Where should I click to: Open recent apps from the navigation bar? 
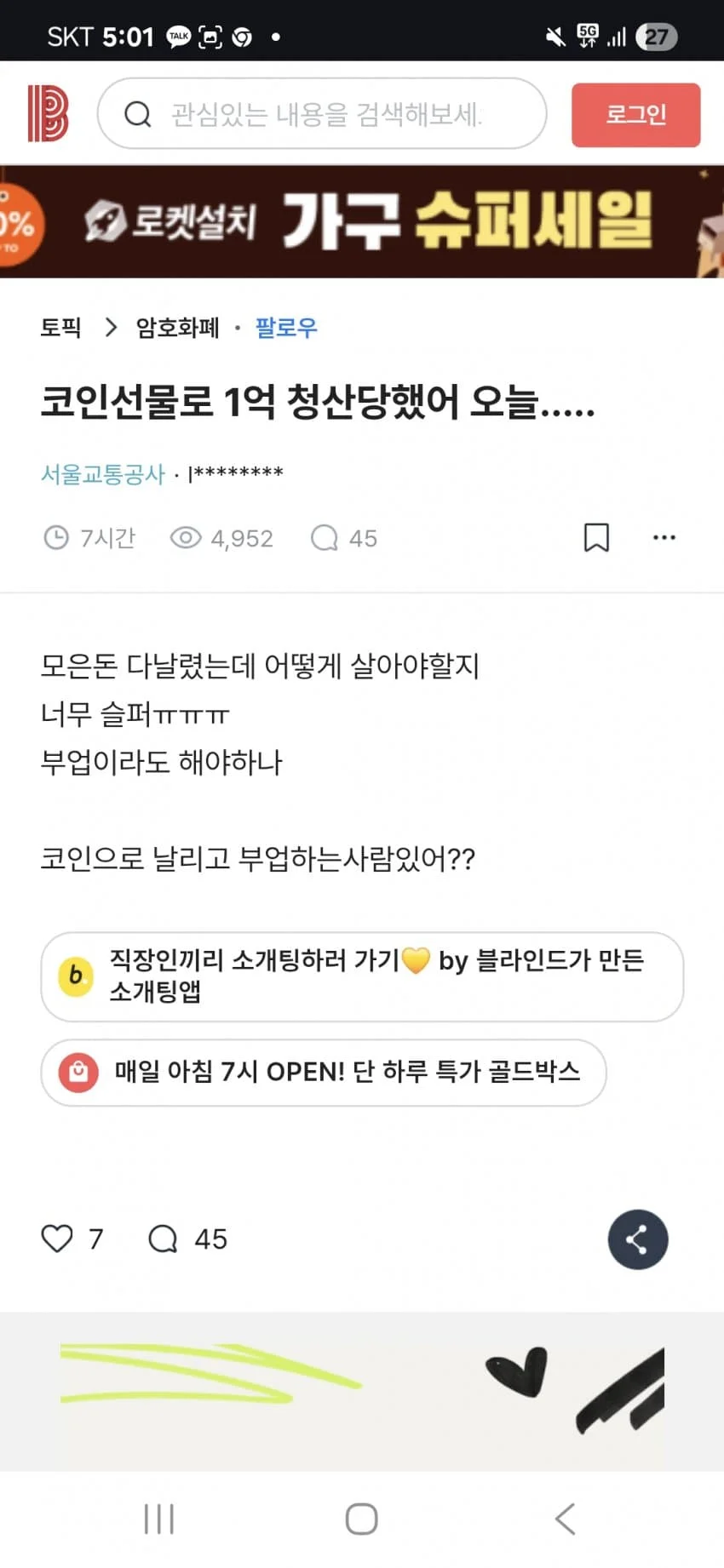click(159, 1519)
